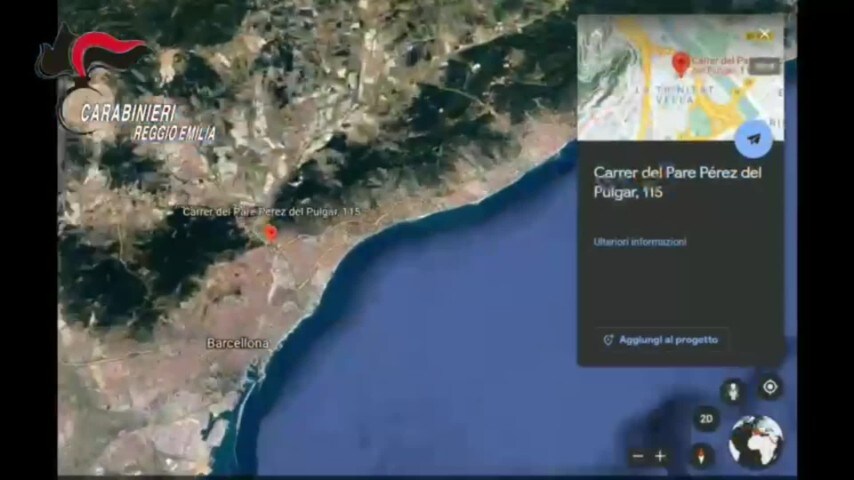
Task: Switch the map to 2D view
Action: coord(706,419)
